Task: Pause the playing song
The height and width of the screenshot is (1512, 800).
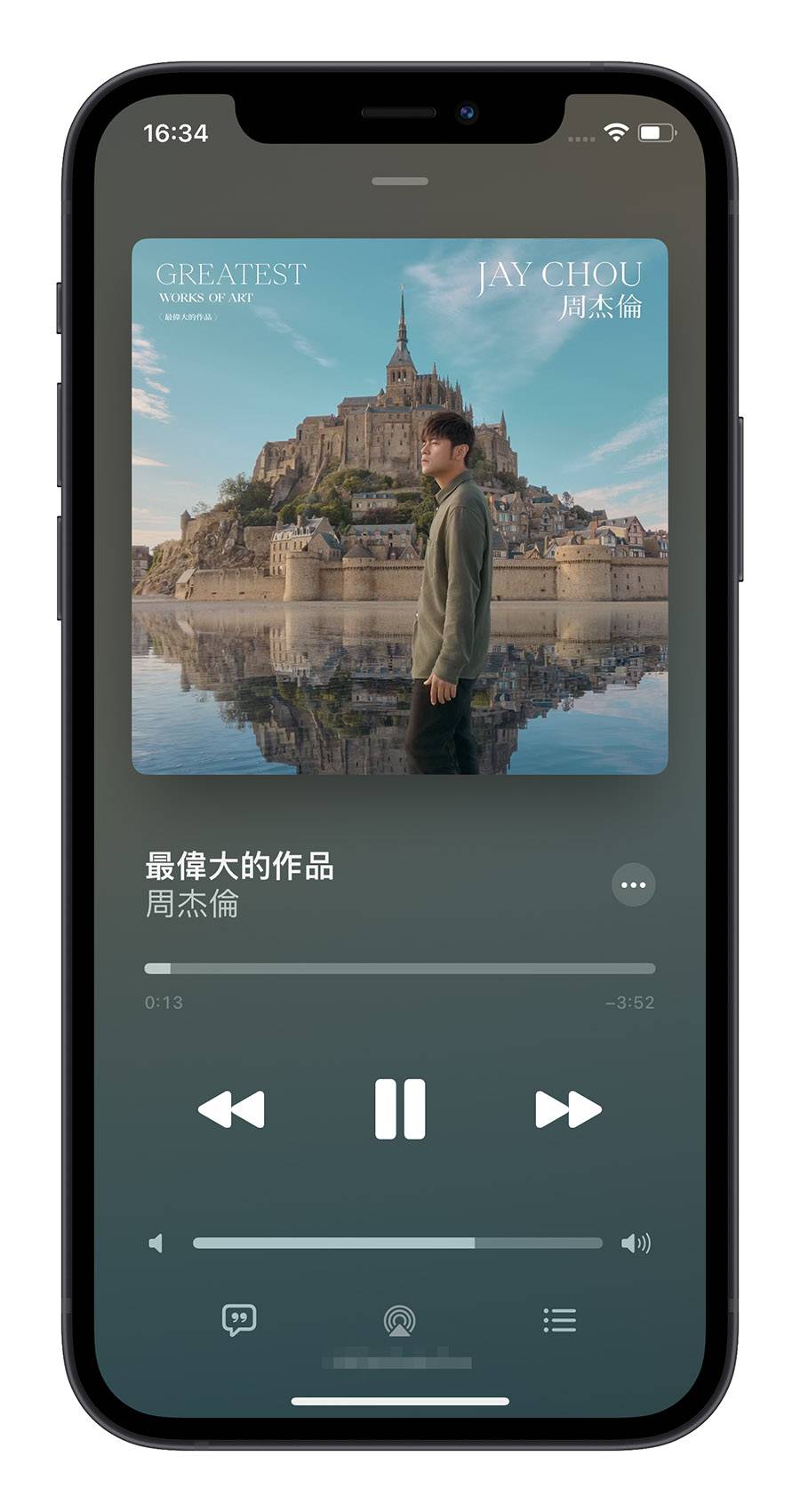Action: (399, 1108)
